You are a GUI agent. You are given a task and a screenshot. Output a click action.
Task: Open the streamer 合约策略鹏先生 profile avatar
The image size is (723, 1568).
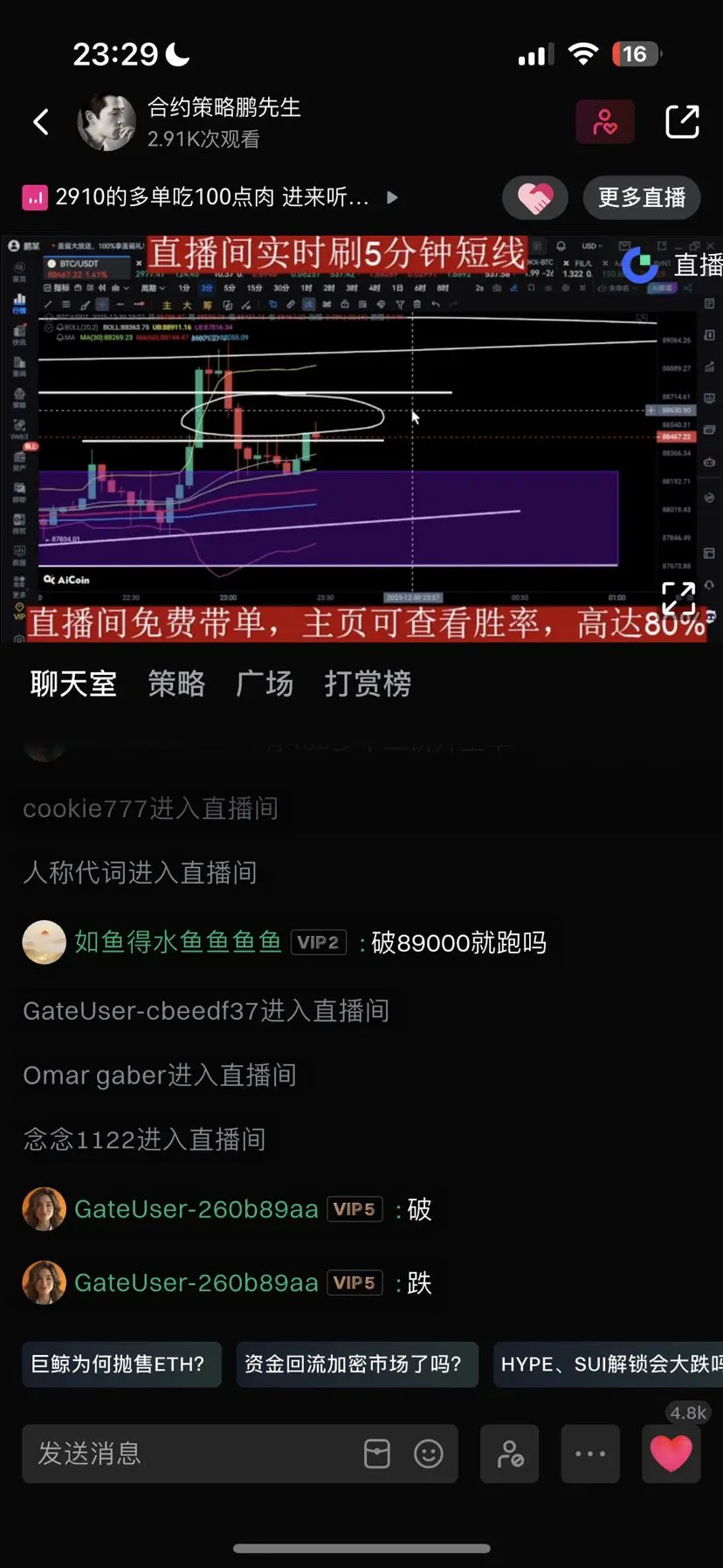[x=107, y=122]
